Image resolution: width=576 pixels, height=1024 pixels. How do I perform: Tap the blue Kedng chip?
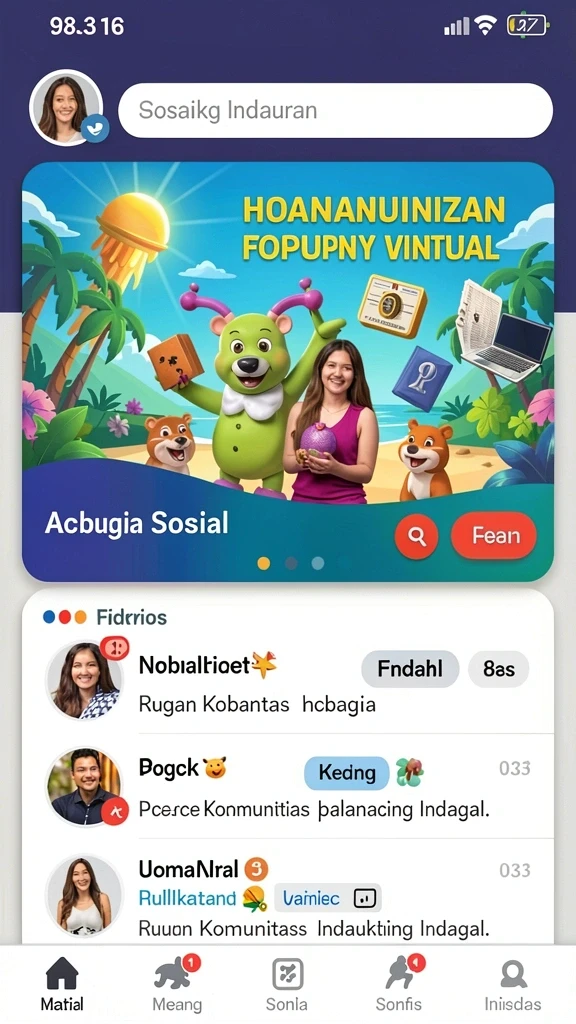[347, 773]
